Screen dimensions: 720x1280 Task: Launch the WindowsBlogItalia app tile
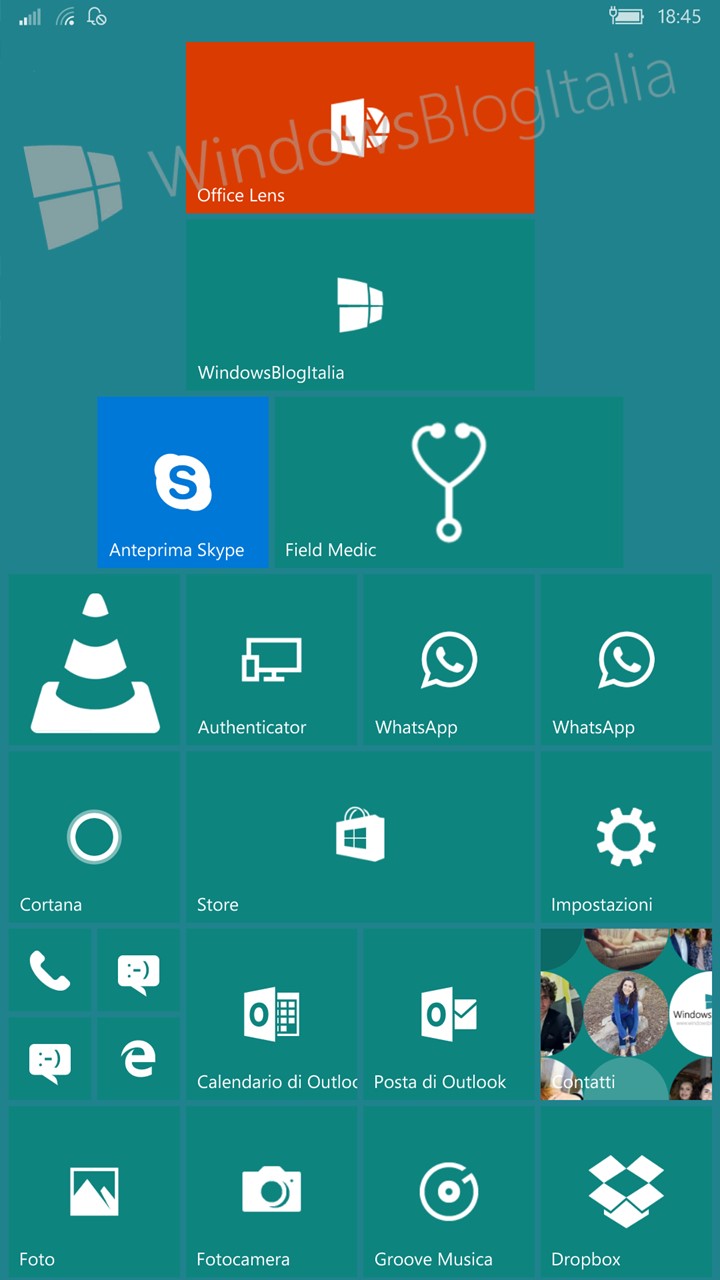[360, 305]
